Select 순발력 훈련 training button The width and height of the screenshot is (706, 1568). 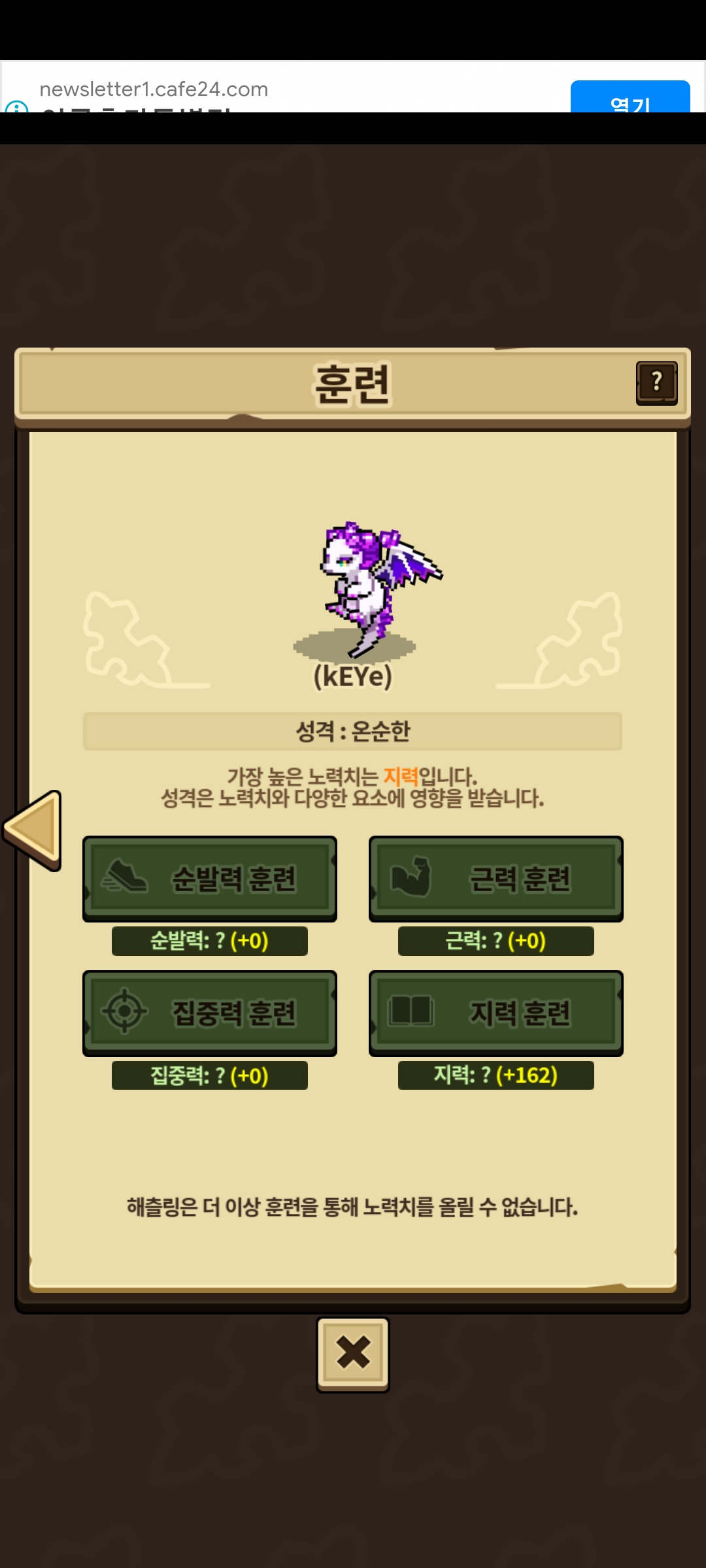click(x=210, y=879)
